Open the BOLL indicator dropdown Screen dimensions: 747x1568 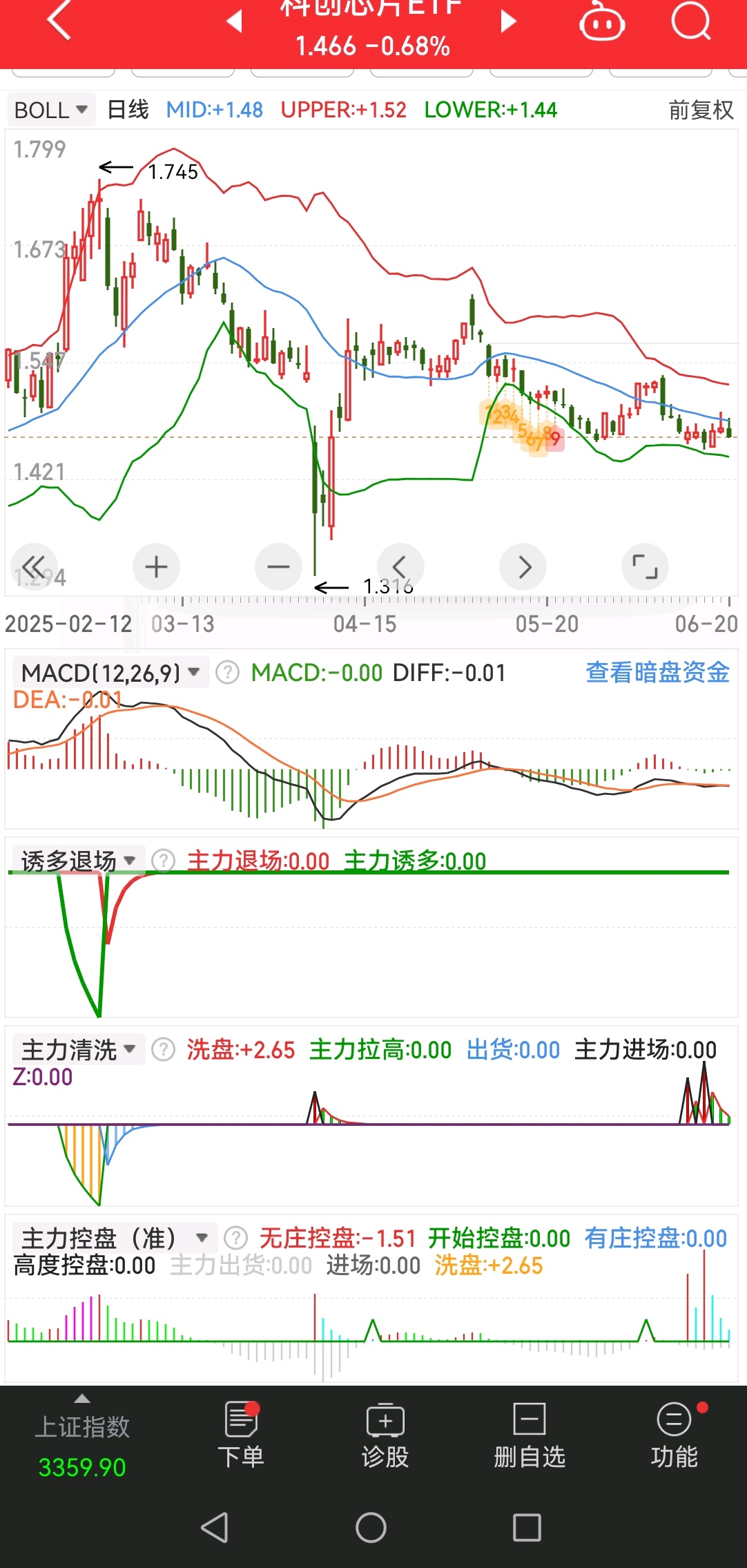[51, 110]
